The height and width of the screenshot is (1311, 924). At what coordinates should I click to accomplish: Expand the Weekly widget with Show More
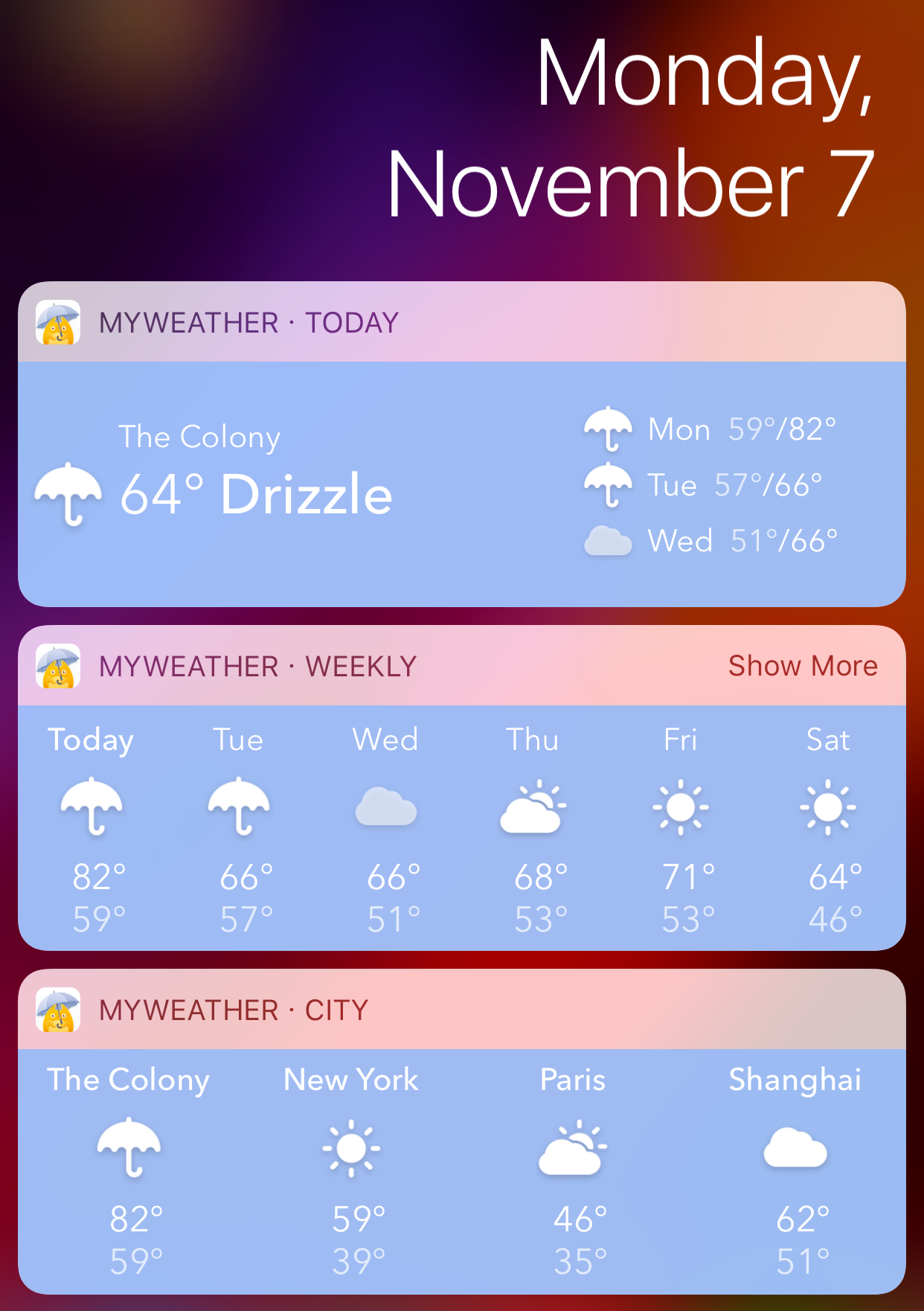(x=802, y=666)
